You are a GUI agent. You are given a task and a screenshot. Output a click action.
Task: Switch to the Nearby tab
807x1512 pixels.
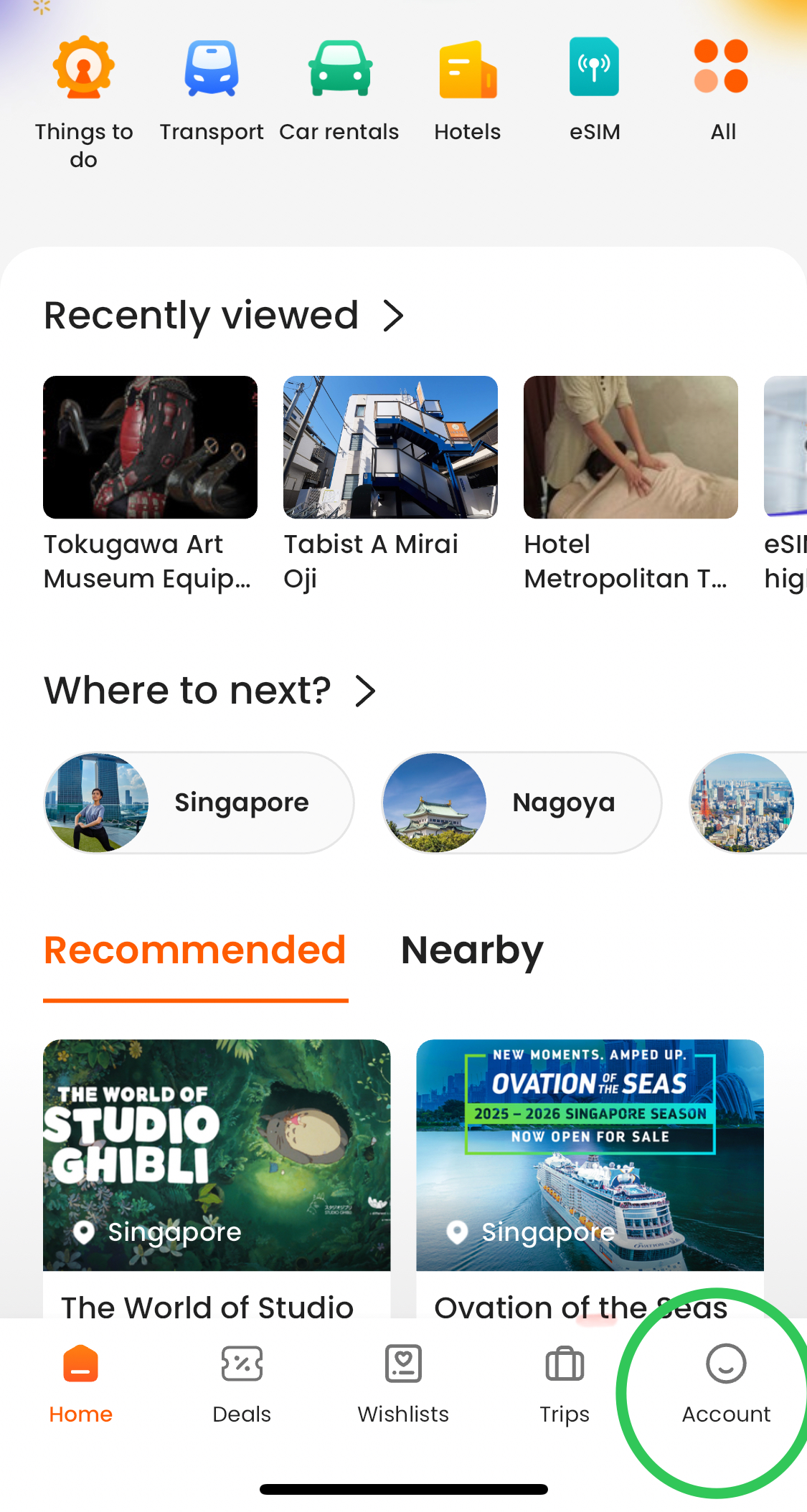(x=472, y=950)
